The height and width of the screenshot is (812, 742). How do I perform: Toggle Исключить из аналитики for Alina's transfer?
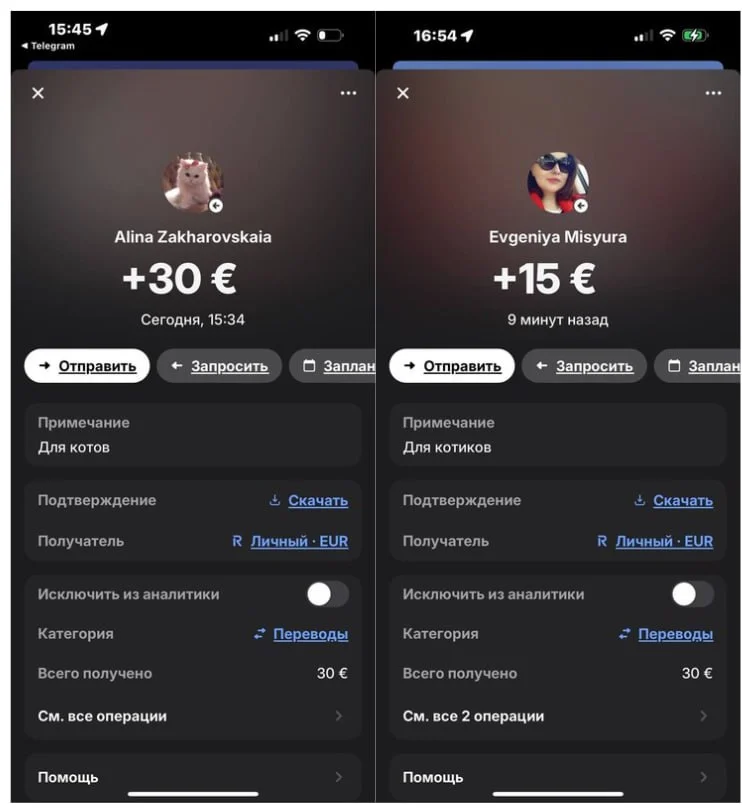pos(327,594)
